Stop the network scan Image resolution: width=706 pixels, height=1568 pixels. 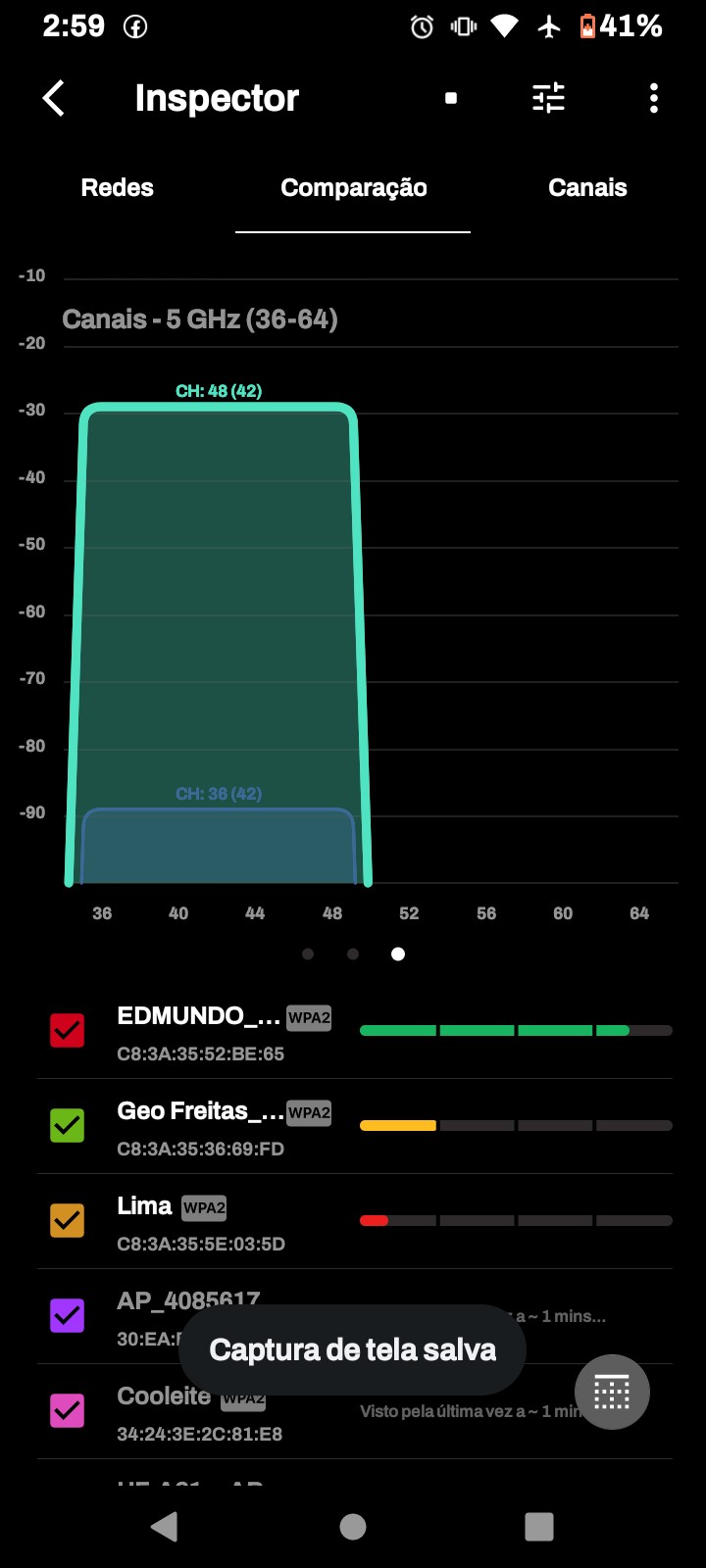(x=451, y=98)
